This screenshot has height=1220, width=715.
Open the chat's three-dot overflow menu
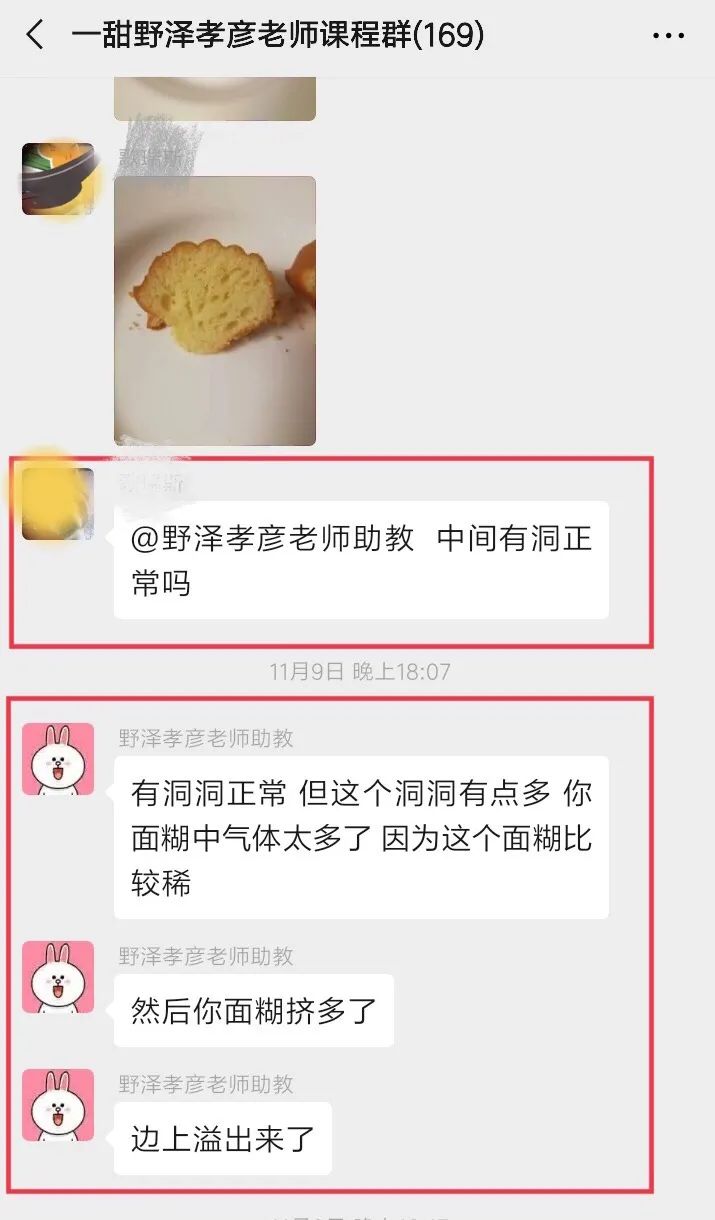668,36
